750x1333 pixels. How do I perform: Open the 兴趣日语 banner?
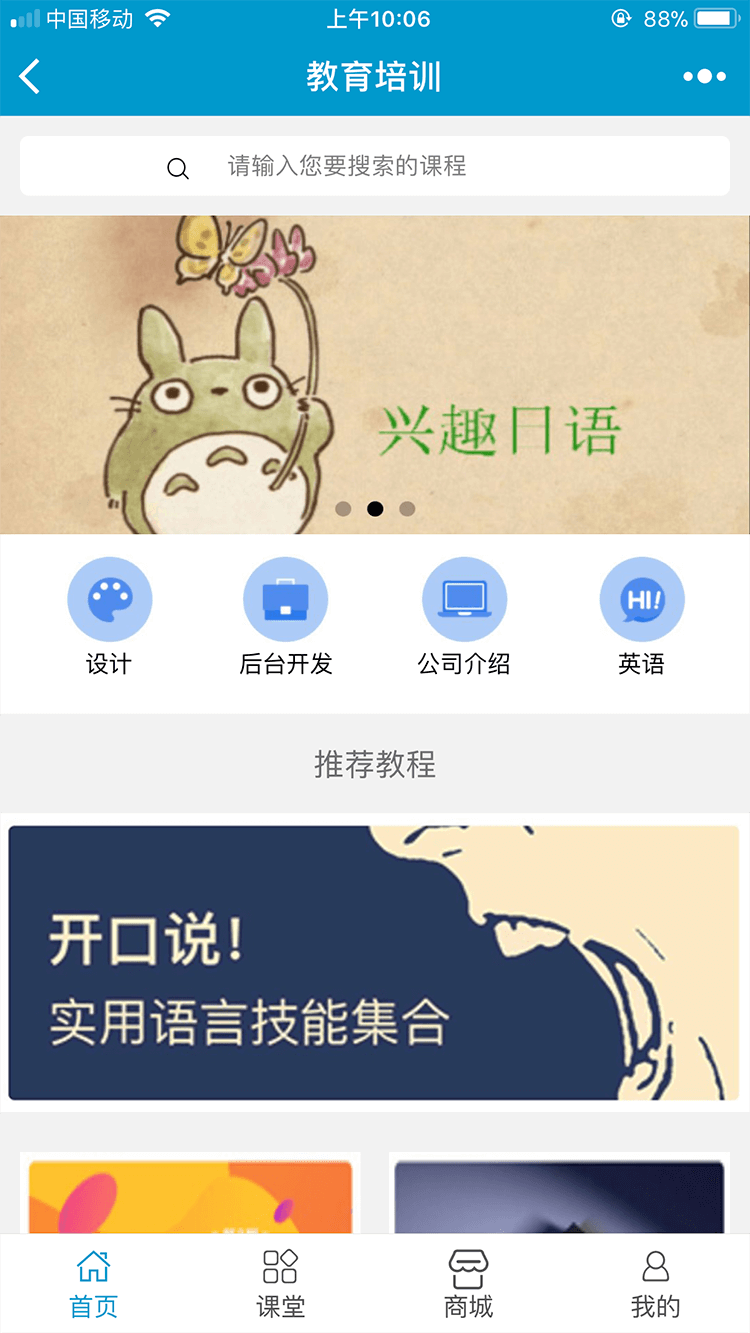375,375
